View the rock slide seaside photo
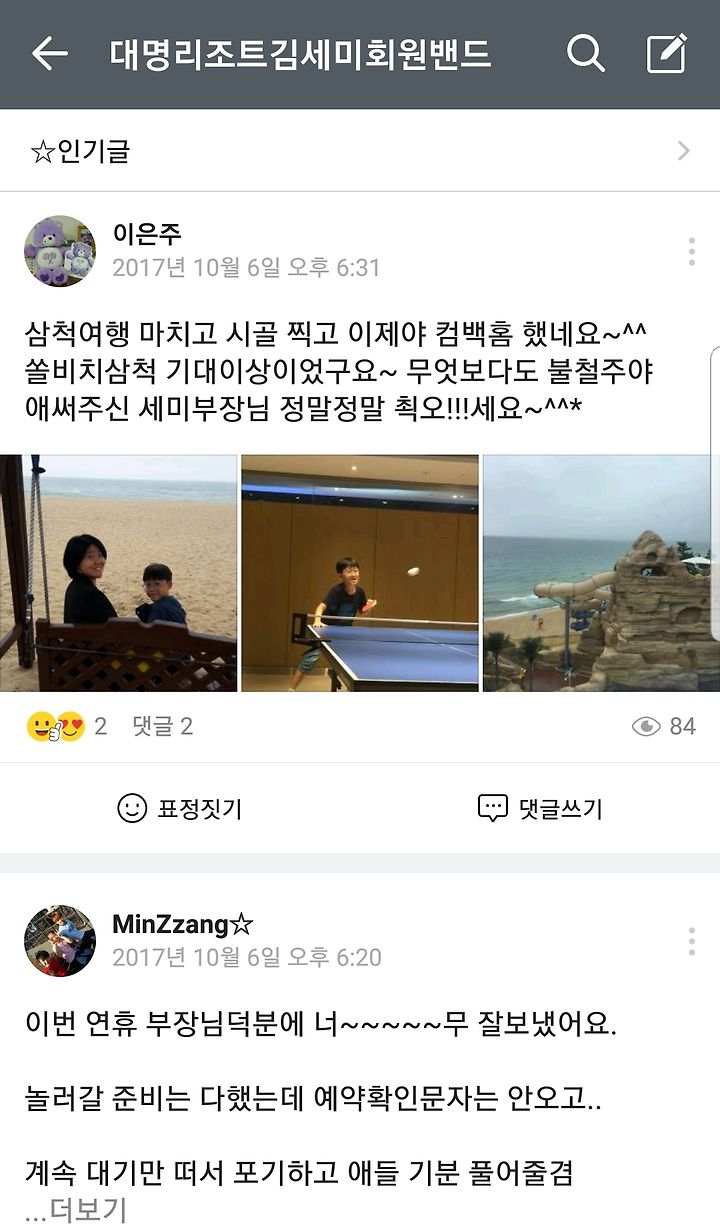 pos(601,573)
